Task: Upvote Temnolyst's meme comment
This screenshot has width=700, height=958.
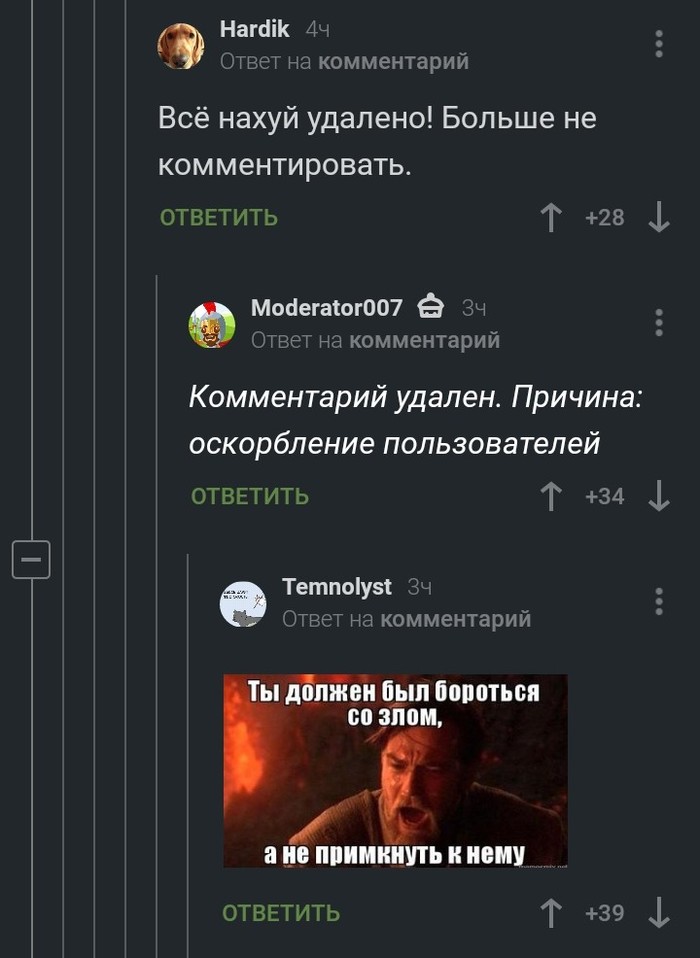Action: (550, 913)
